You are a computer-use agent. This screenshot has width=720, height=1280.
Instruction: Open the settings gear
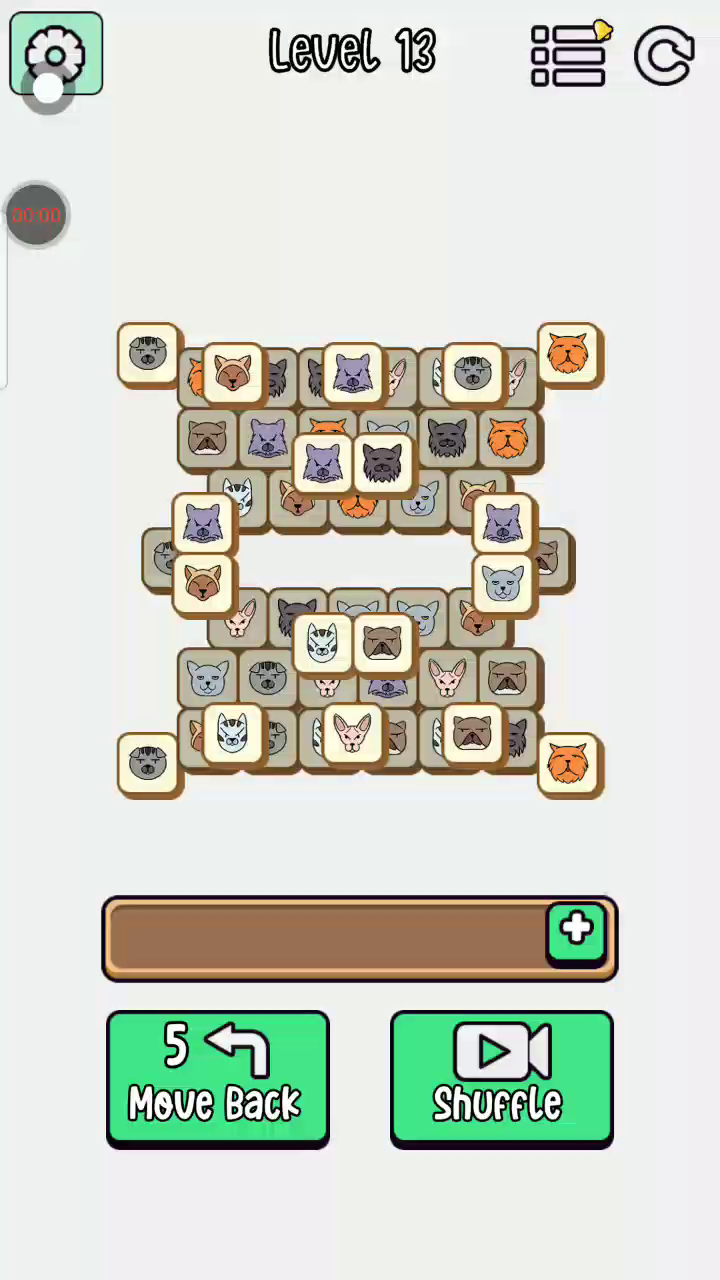56,53
